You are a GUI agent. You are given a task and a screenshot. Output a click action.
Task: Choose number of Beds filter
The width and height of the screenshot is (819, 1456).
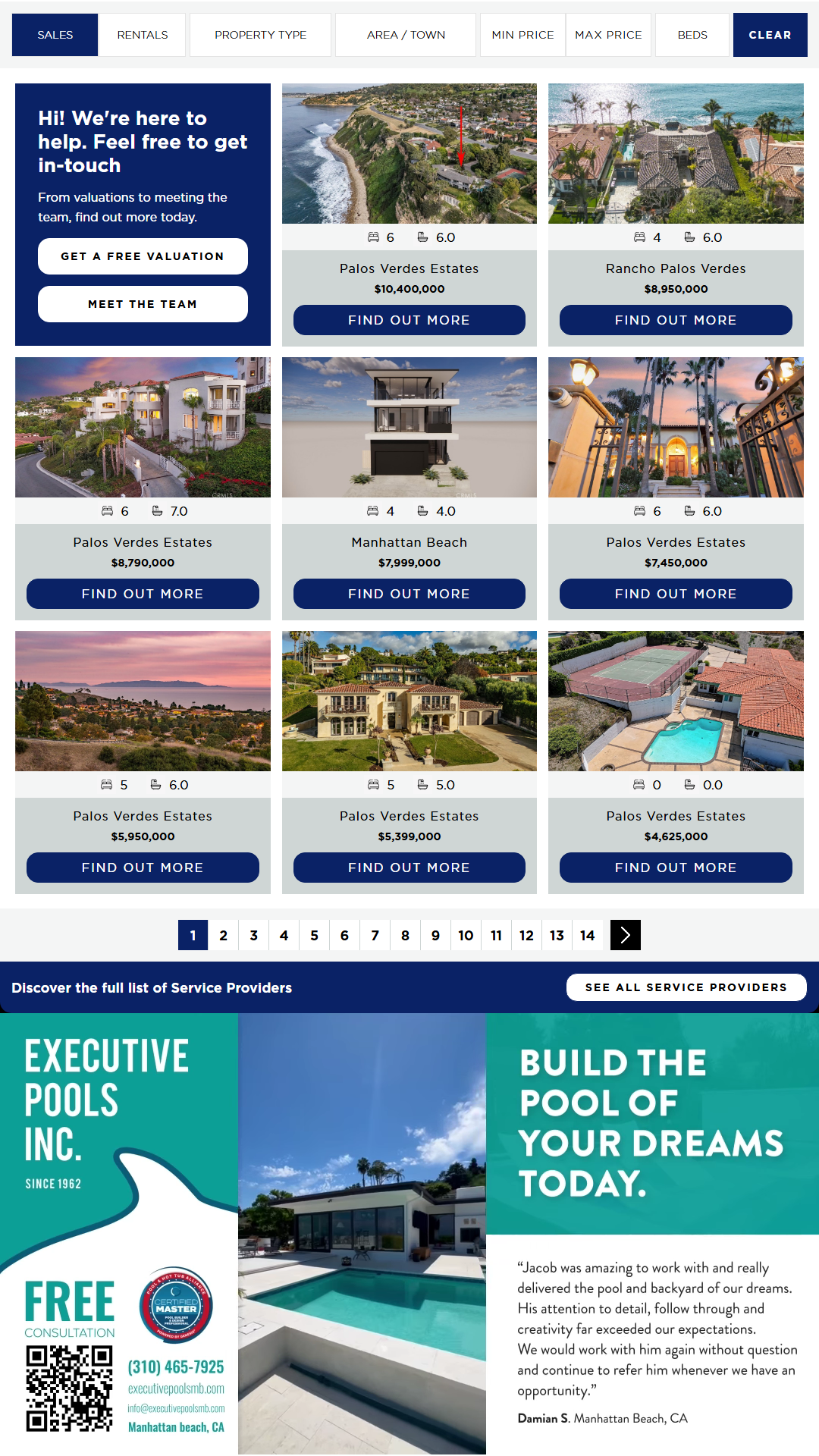pyautogui.click(x=692, y=35)
